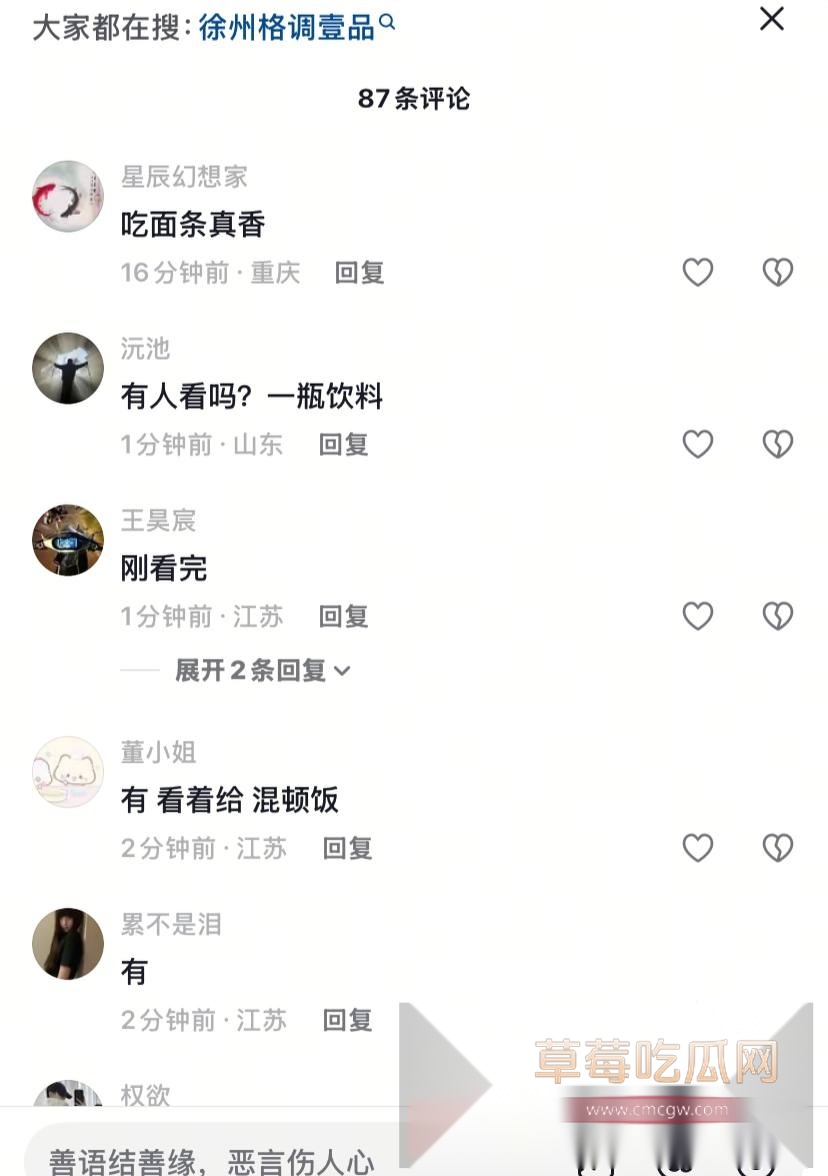Expand the 2 replies under 王昊宸's comment
The image size is (828, 1176).
point(262,671)
